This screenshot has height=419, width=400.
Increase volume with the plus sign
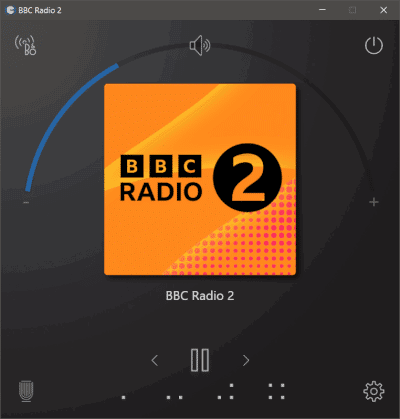pyautogui.click(x=374, y=202)
